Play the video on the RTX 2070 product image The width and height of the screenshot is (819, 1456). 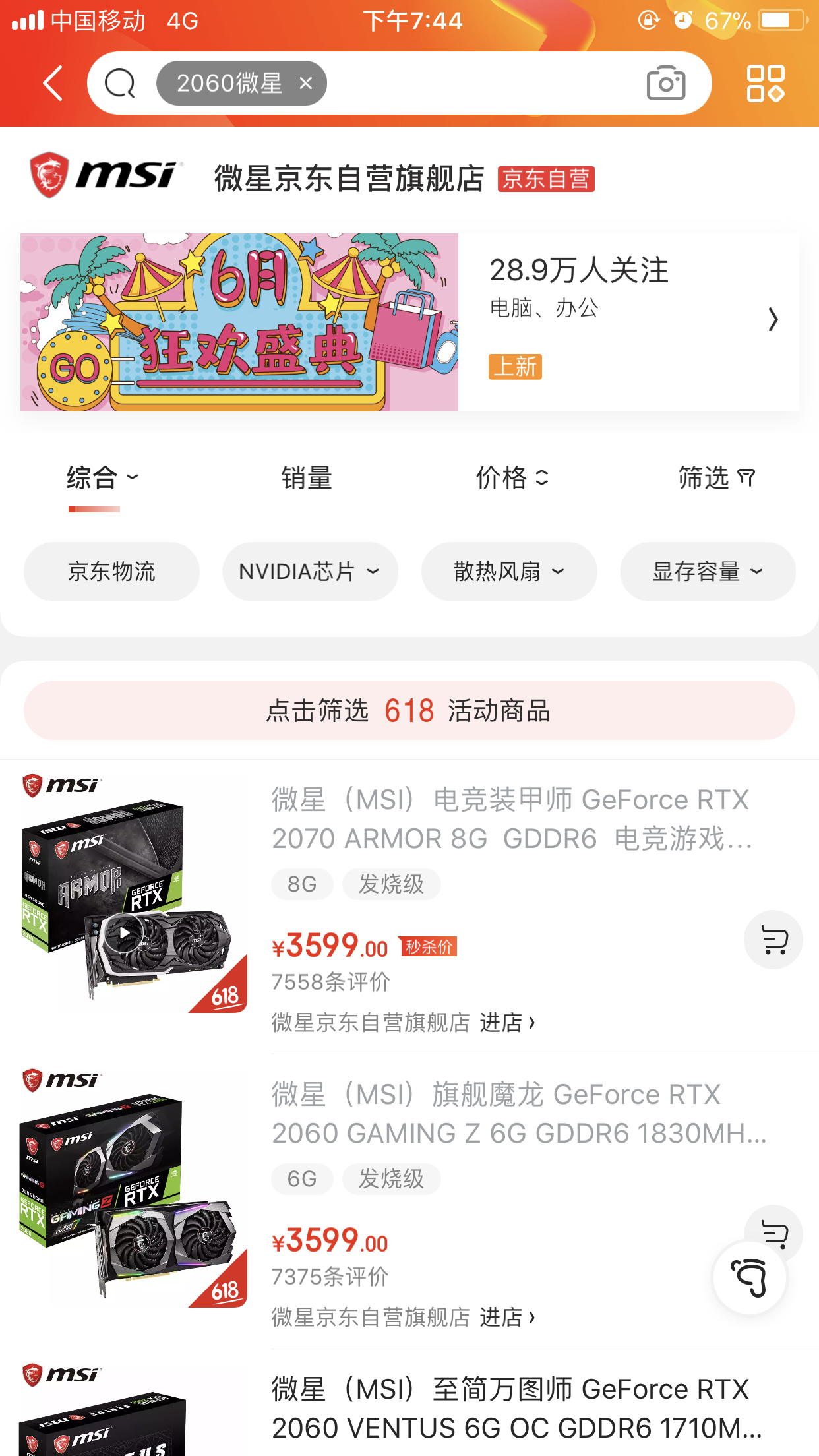pyautogui.click(x=125, y=932)
